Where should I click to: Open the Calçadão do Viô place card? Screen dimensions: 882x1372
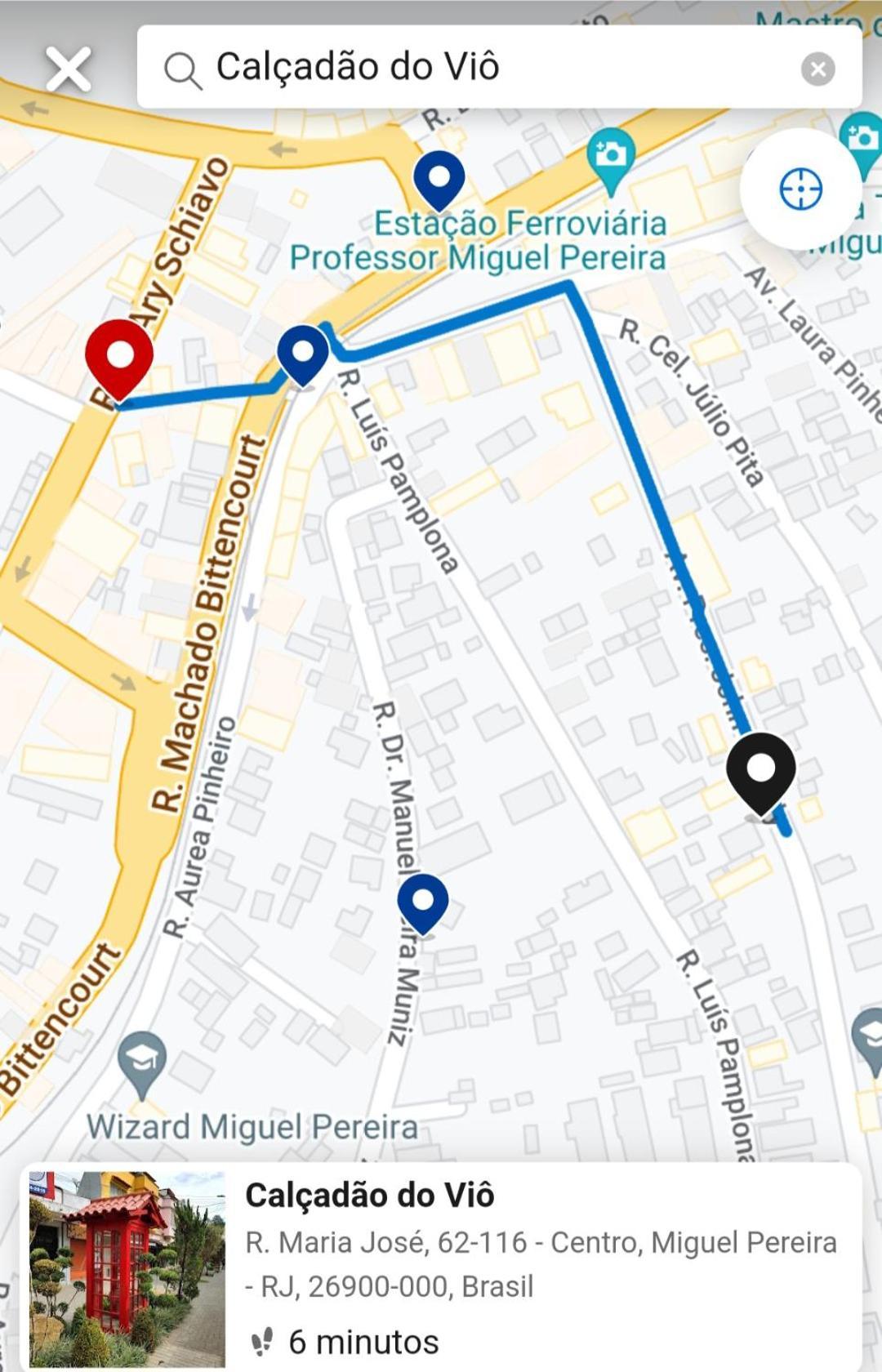pos(441,1266)
